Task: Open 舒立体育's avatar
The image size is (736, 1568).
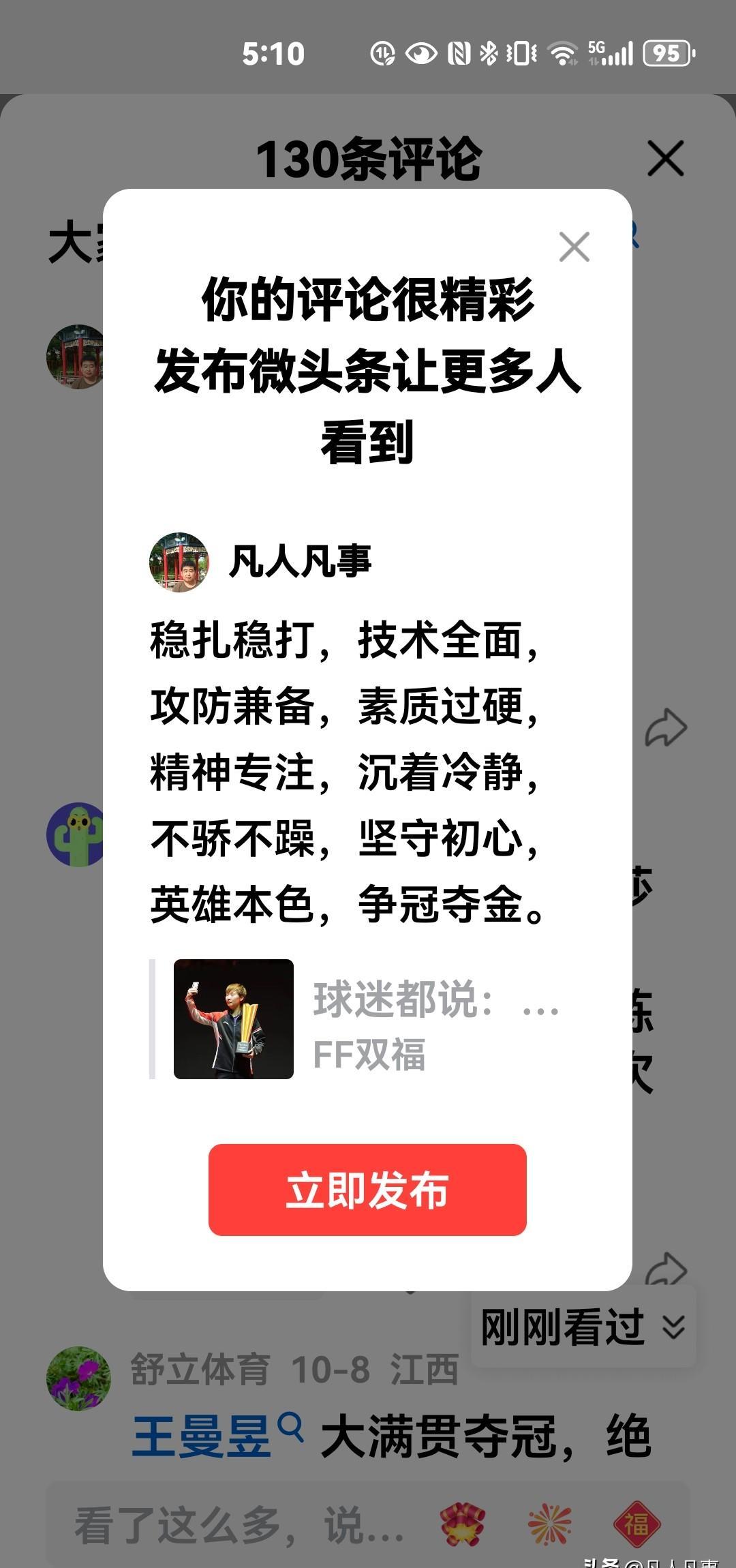Action: point(78,1378)
